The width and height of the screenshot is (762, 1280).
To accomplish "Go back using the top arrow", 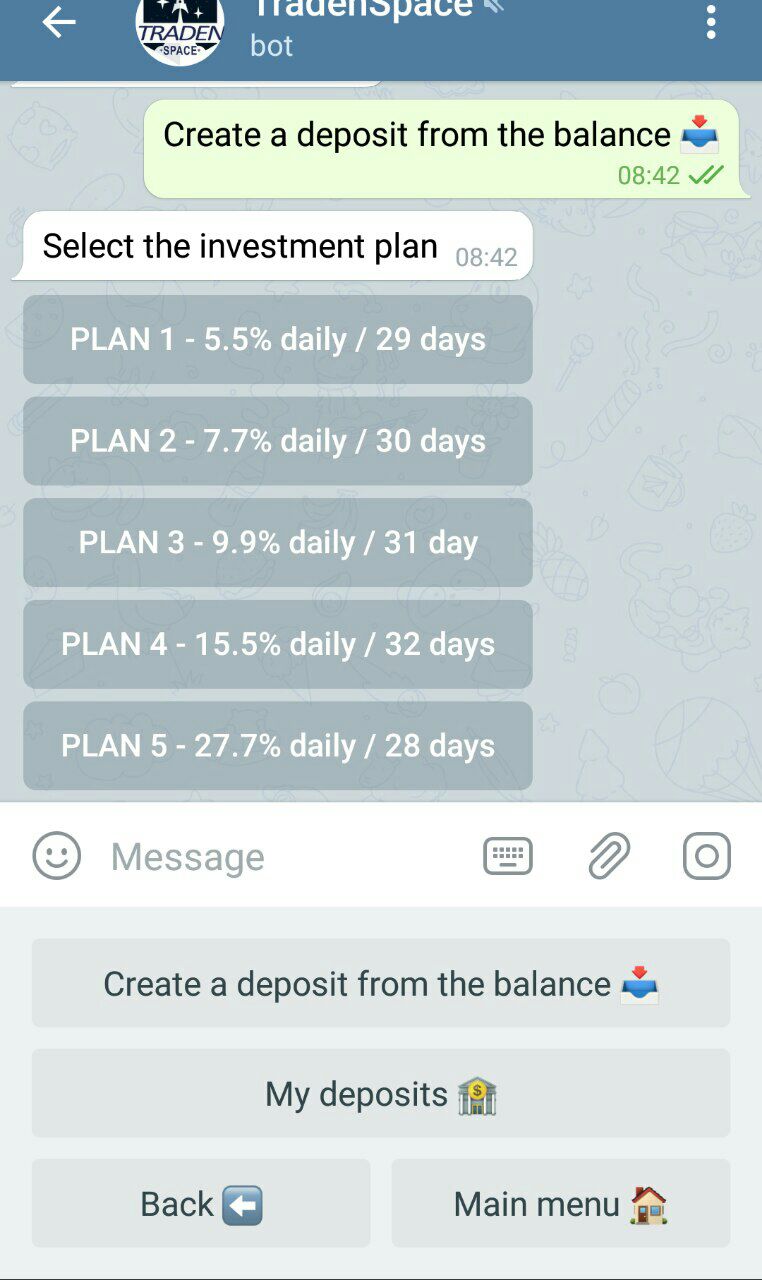I will coord(59,23).
